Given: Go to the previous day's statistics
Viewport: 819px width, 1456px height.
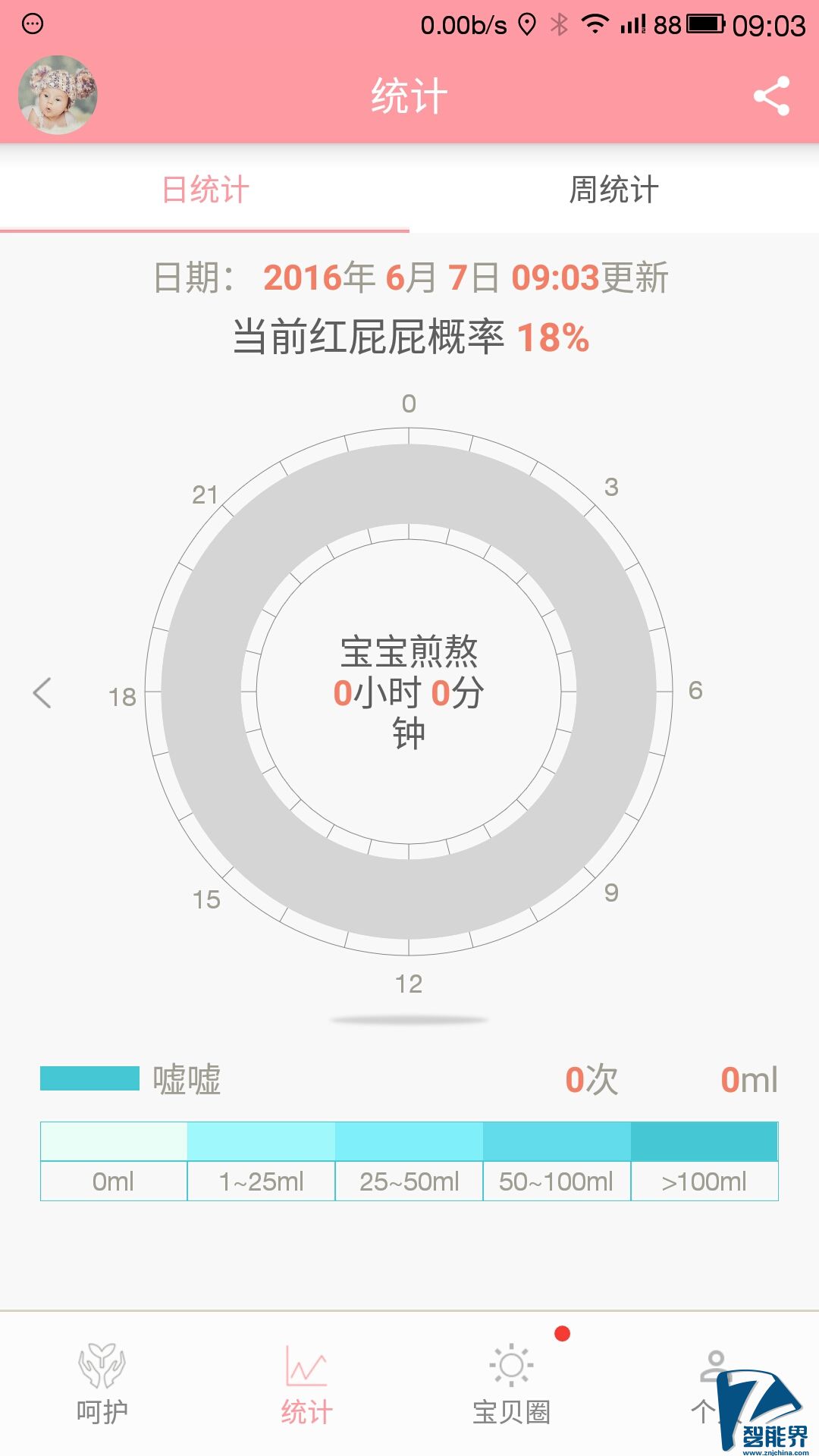Looking at the screenshot, I should tap(42, 692).
